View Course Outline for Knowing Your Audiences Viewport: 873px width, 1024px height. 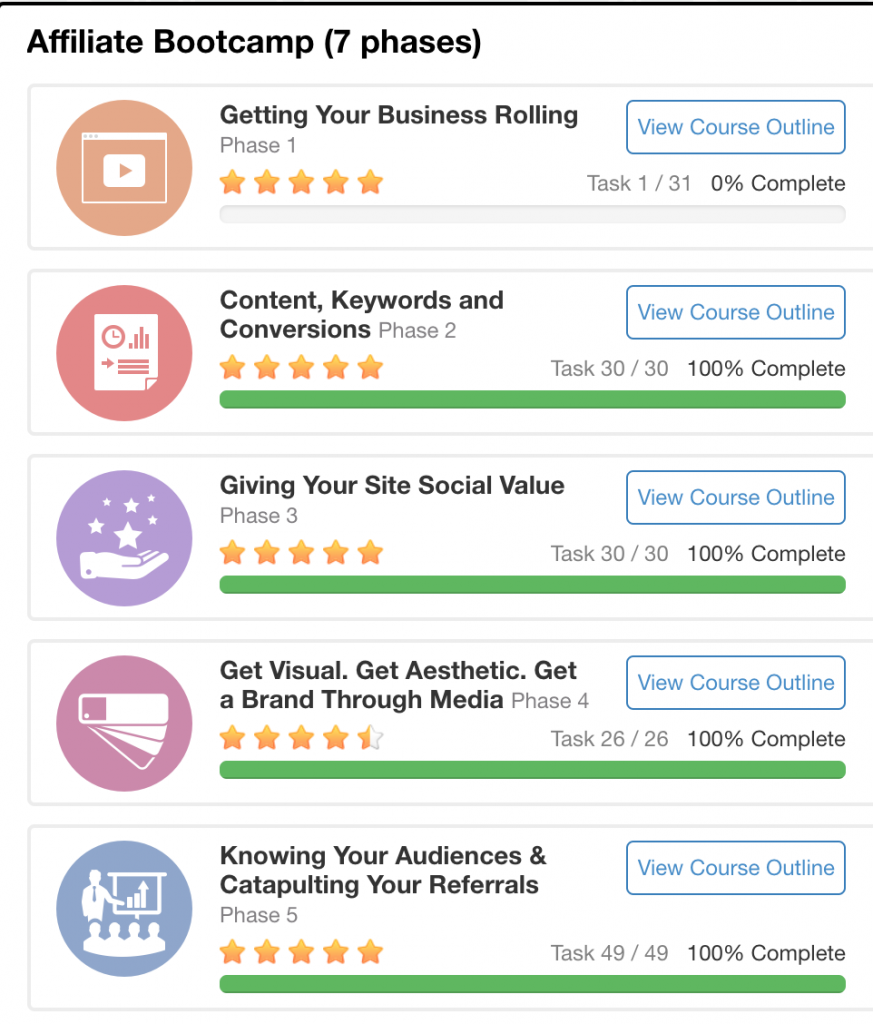pyautogui.click(x=735, y=867)
